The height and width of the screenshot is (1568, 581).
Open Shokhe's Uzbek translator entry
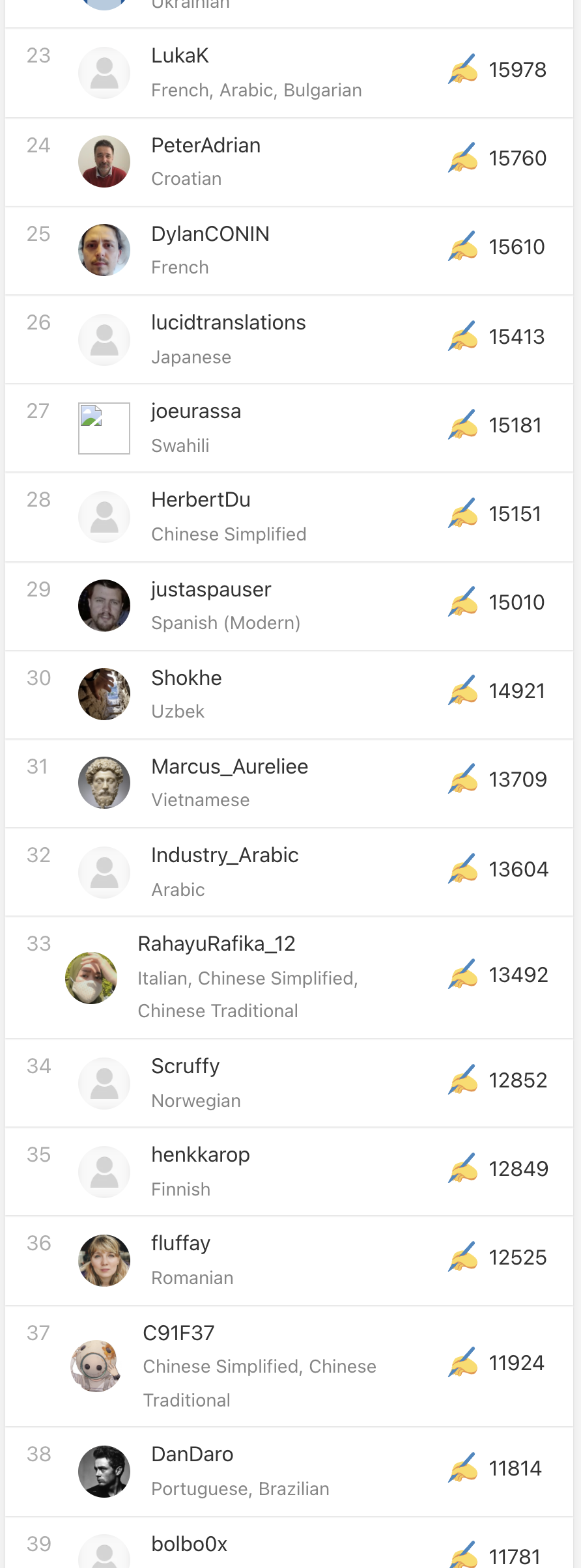(x=289, y=695)
